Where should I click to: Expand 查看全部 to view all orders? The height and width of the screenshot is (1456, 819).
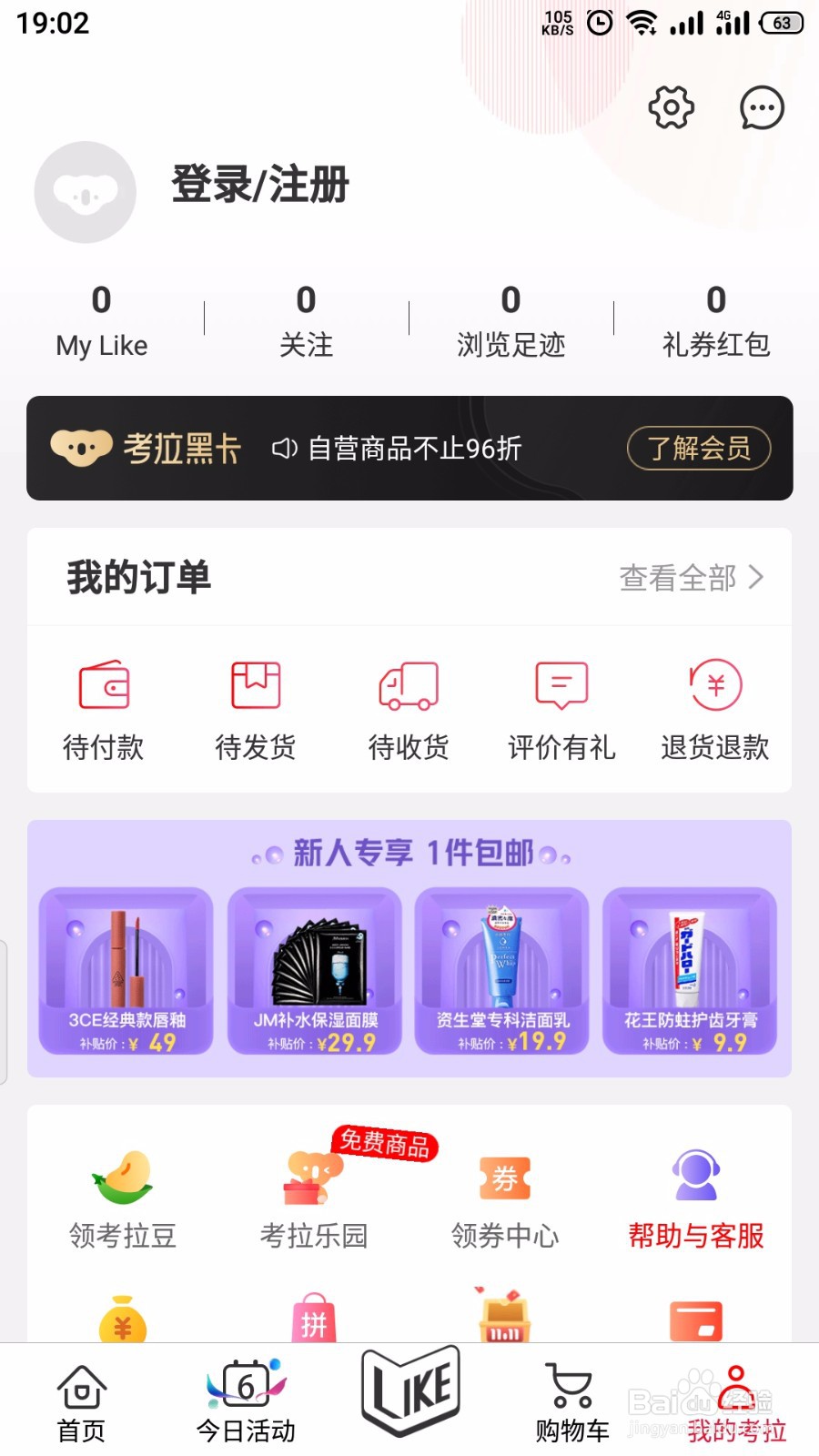690,577
